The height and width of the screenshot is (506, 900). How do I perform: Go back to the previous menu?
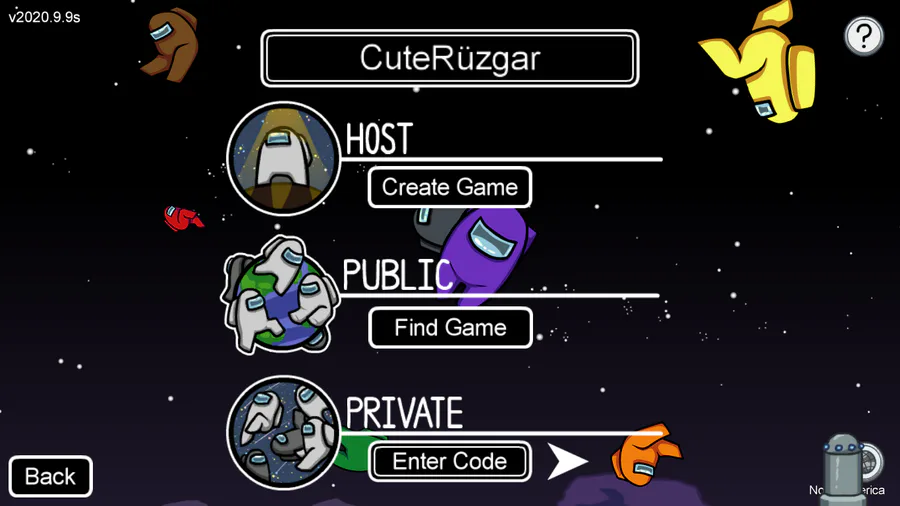[50, 476]
